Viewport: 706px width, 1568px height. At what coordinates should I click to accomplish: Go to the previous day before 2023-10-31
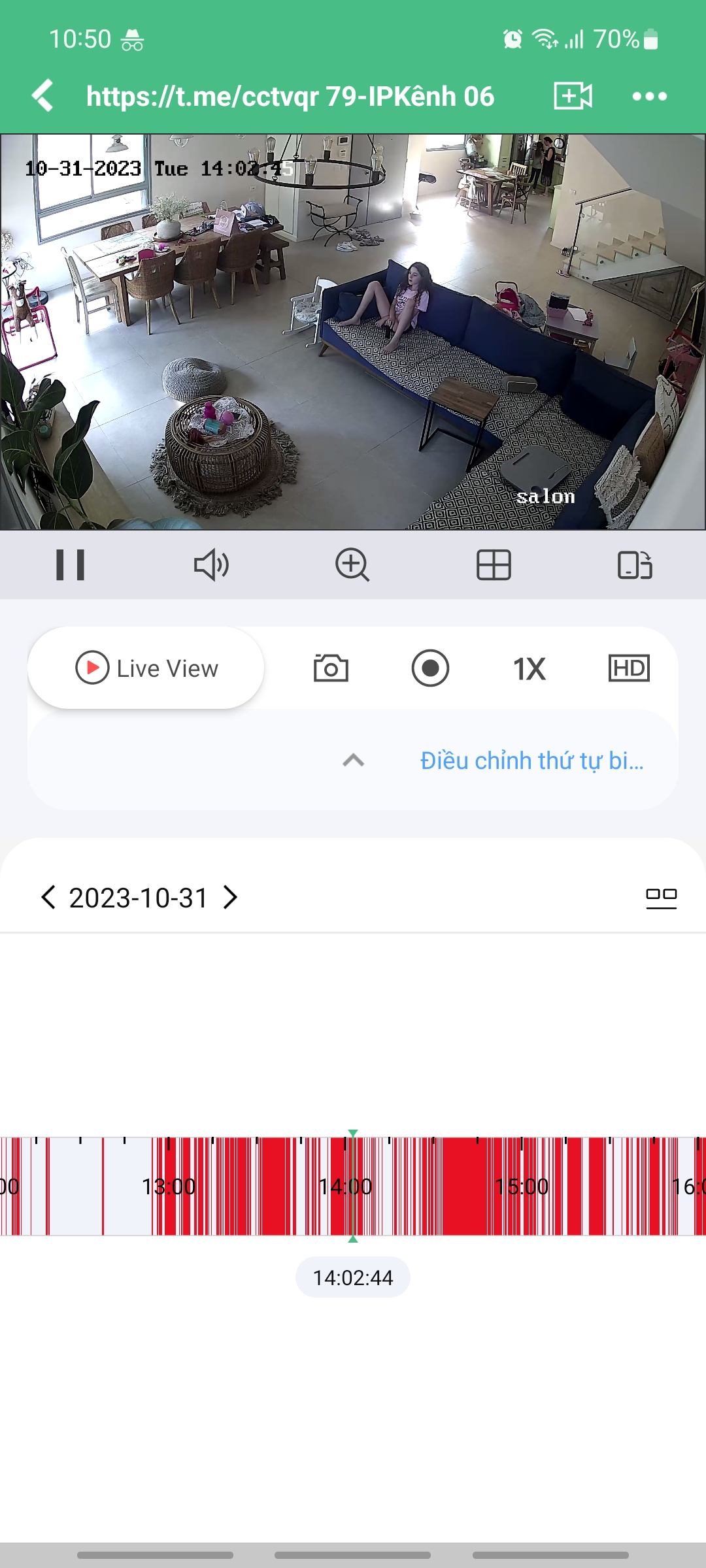[x=48, y=898]
